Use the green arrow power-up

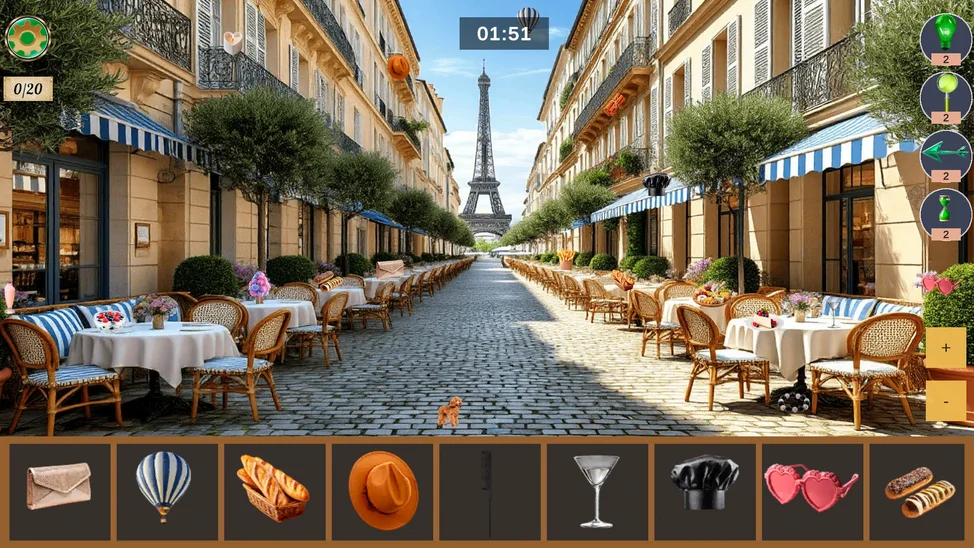click(945, 155)
